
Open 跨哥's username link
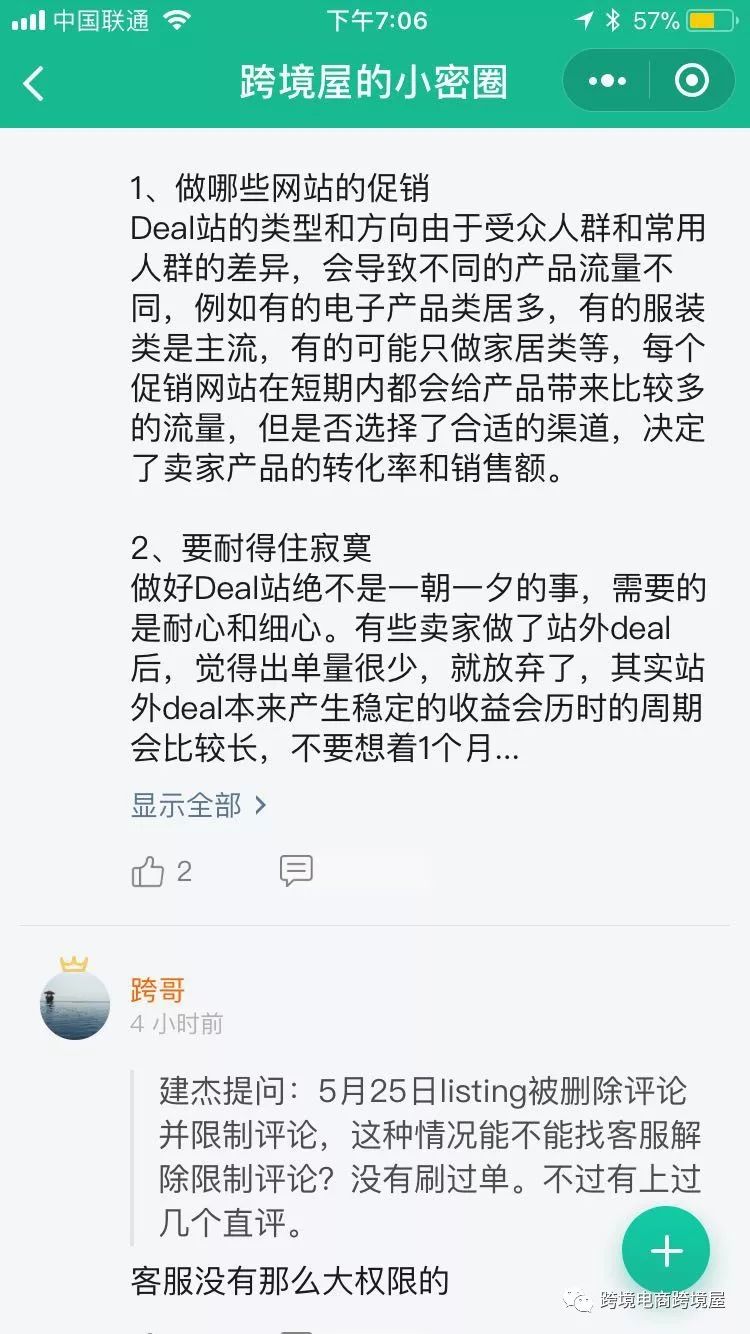point(158,990)
